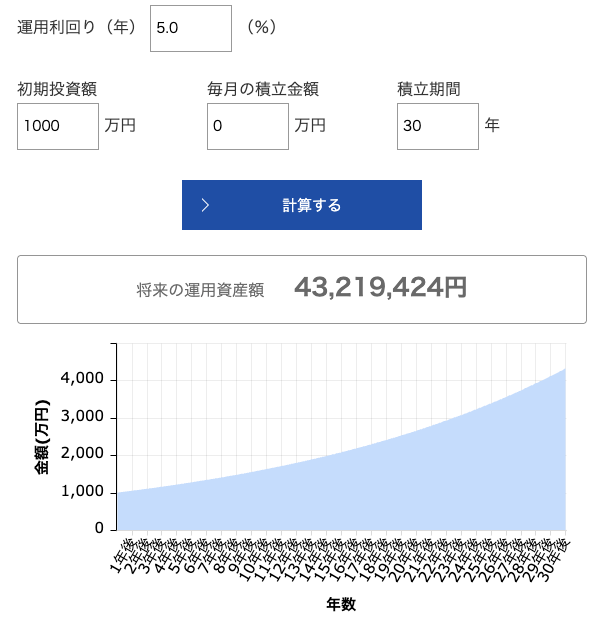Tap the 初期投資額 amount field
This screenshot has width=601, height=618.
pyautogui.click(x=58, y=126)
